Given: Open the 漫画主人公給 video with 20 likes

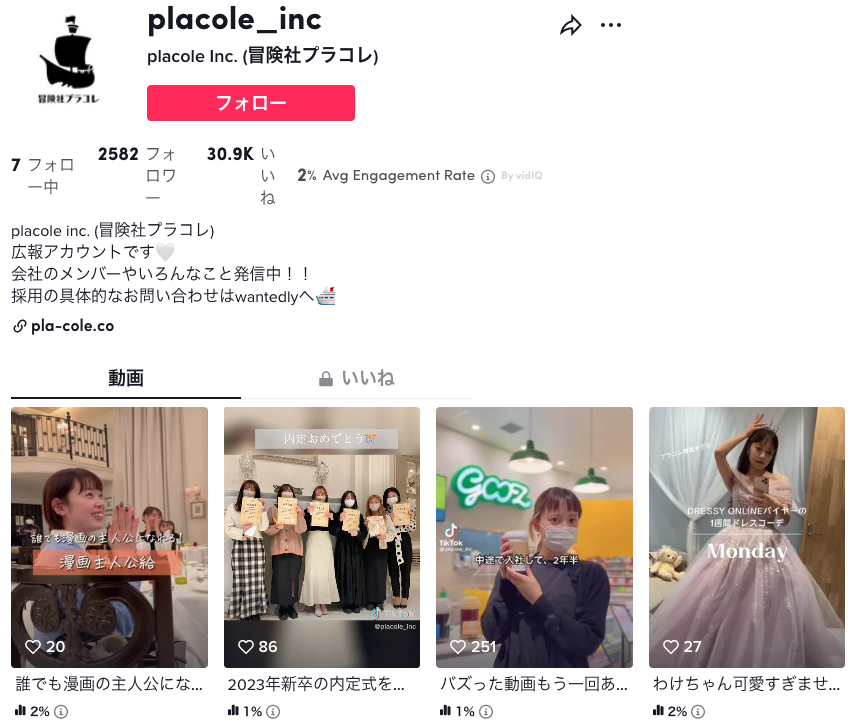Looking at the screenshot, I should point(110,537).
